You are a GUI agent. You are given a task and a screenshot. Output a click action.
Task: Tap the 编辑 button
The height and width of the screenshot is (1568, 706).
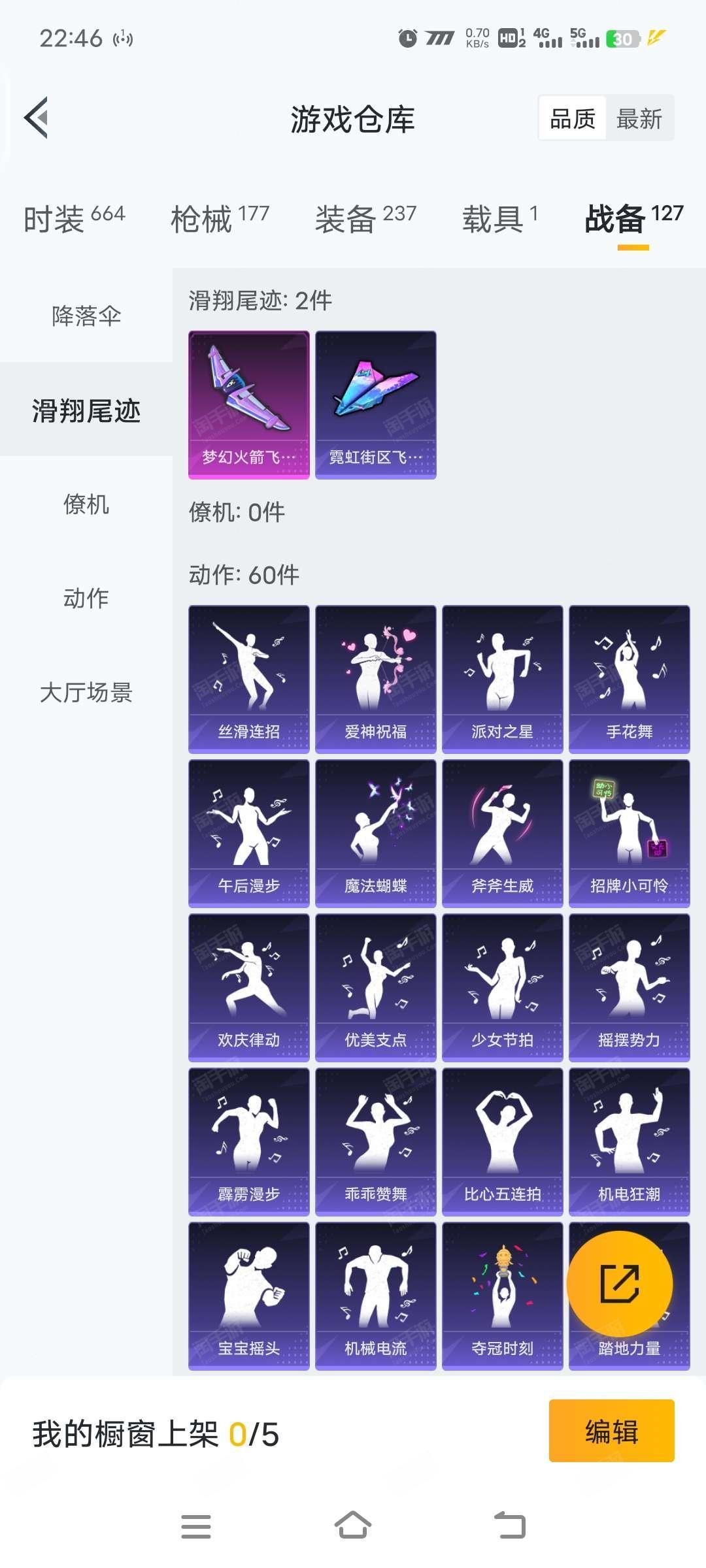(x=612, y=1431)
